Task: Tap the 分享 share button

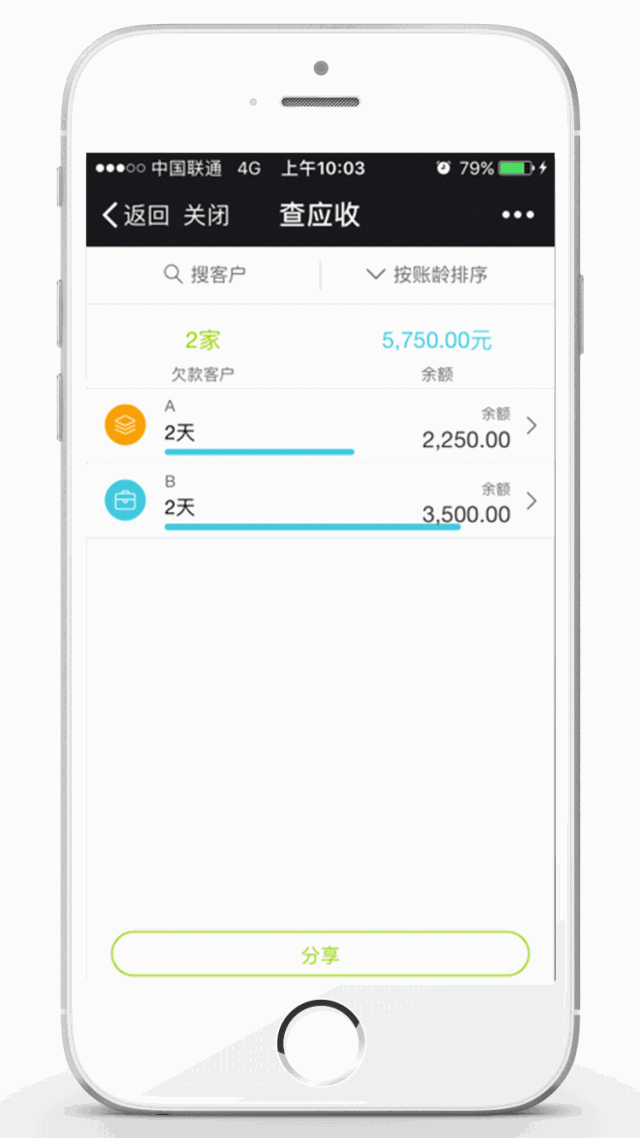Action: click(x=320, y=955)
